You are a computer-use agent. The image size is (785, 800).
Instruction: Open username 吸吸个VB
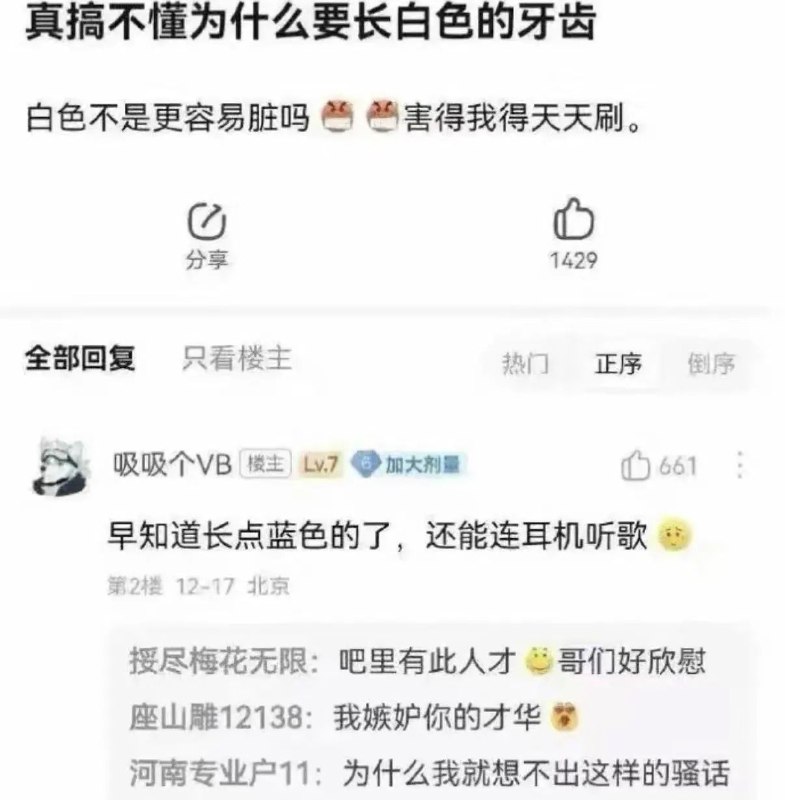click(172, 465)
